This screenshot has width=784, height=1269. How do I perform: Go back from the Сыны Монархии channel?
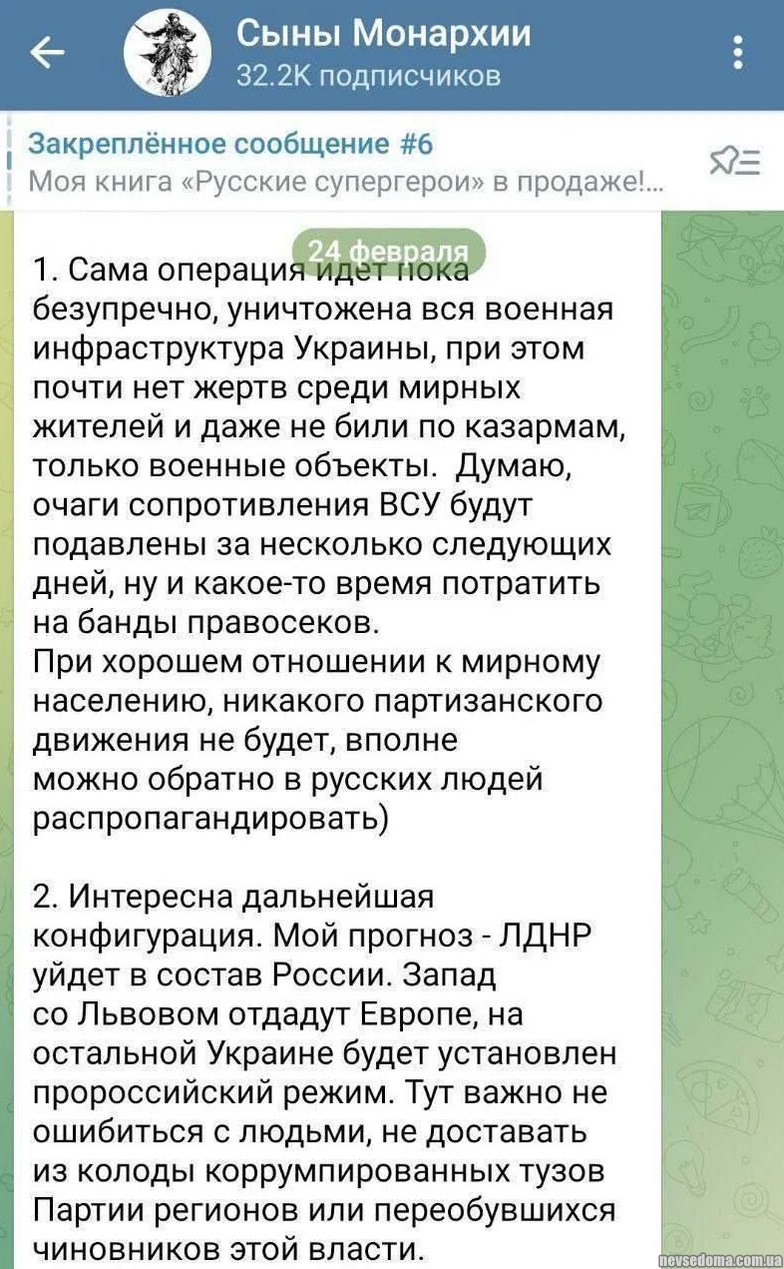47,54
